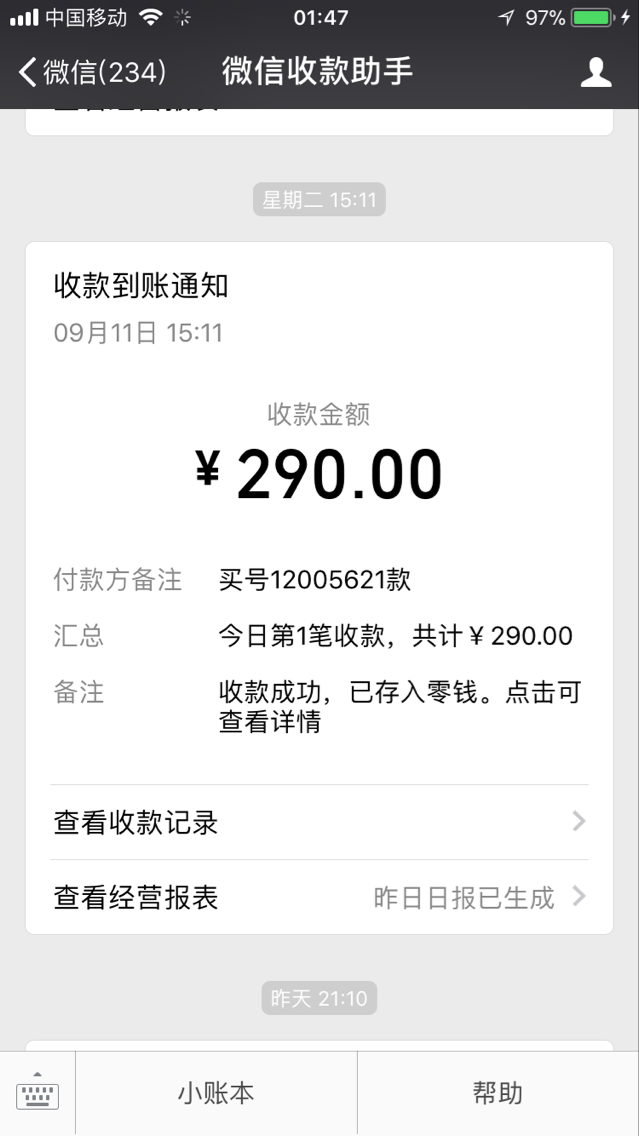Open the 帮助 menu
The image size is (639, 1136).
pos(498,1093)
